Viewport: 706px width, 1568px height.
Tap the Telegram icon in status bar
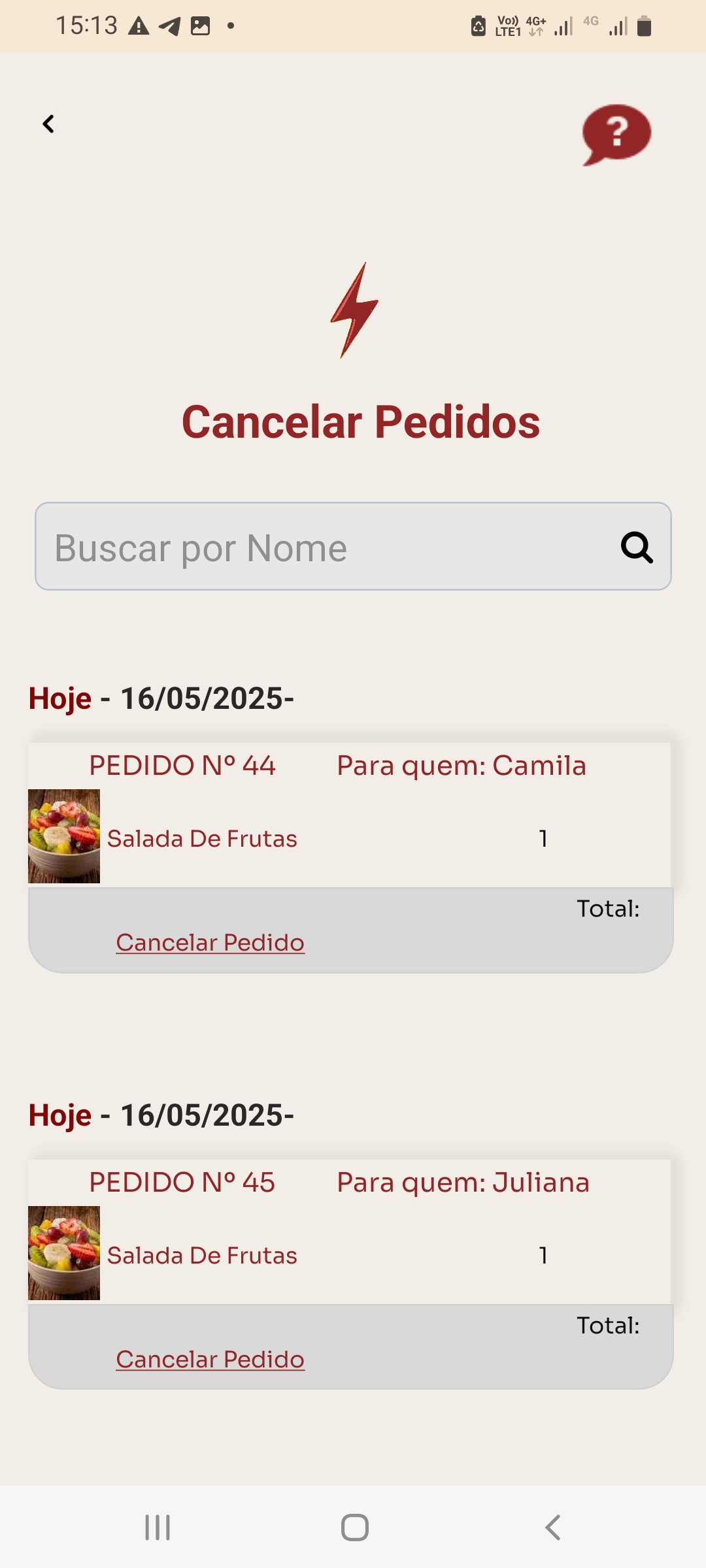point(170,26)
